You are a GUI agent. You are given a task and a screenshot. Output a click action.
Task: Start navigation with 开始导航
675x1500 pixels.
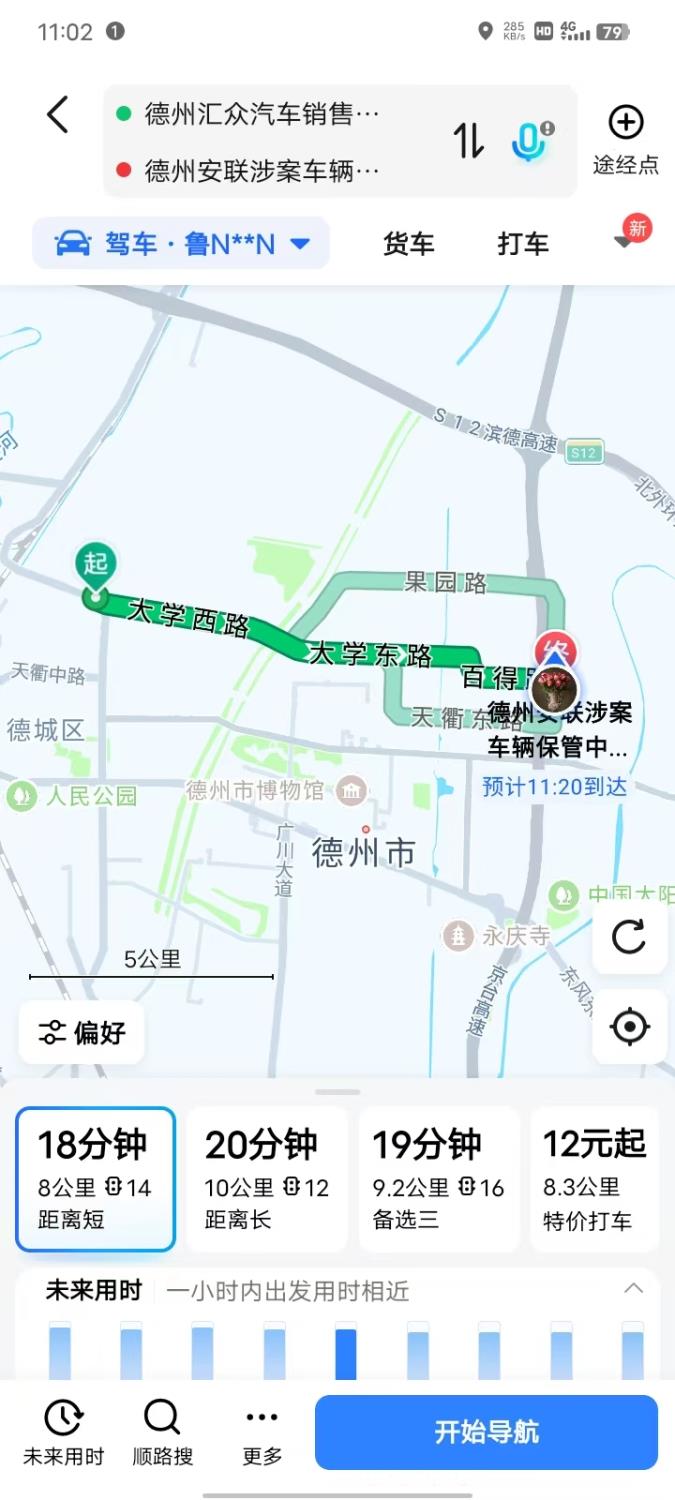(x=486, y=1432)
